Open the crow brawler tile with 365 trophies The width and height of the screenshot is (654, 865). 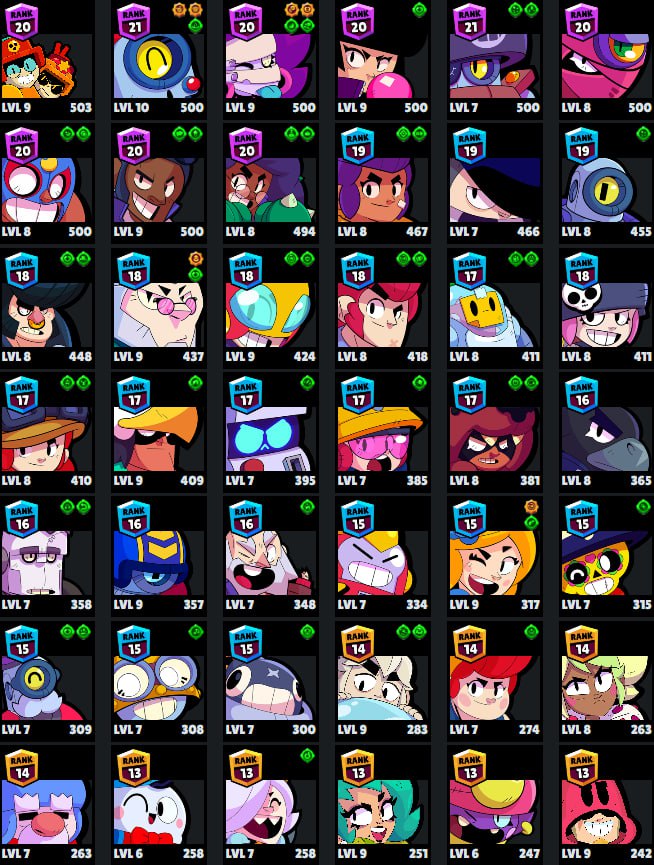[x=607, y=432]
